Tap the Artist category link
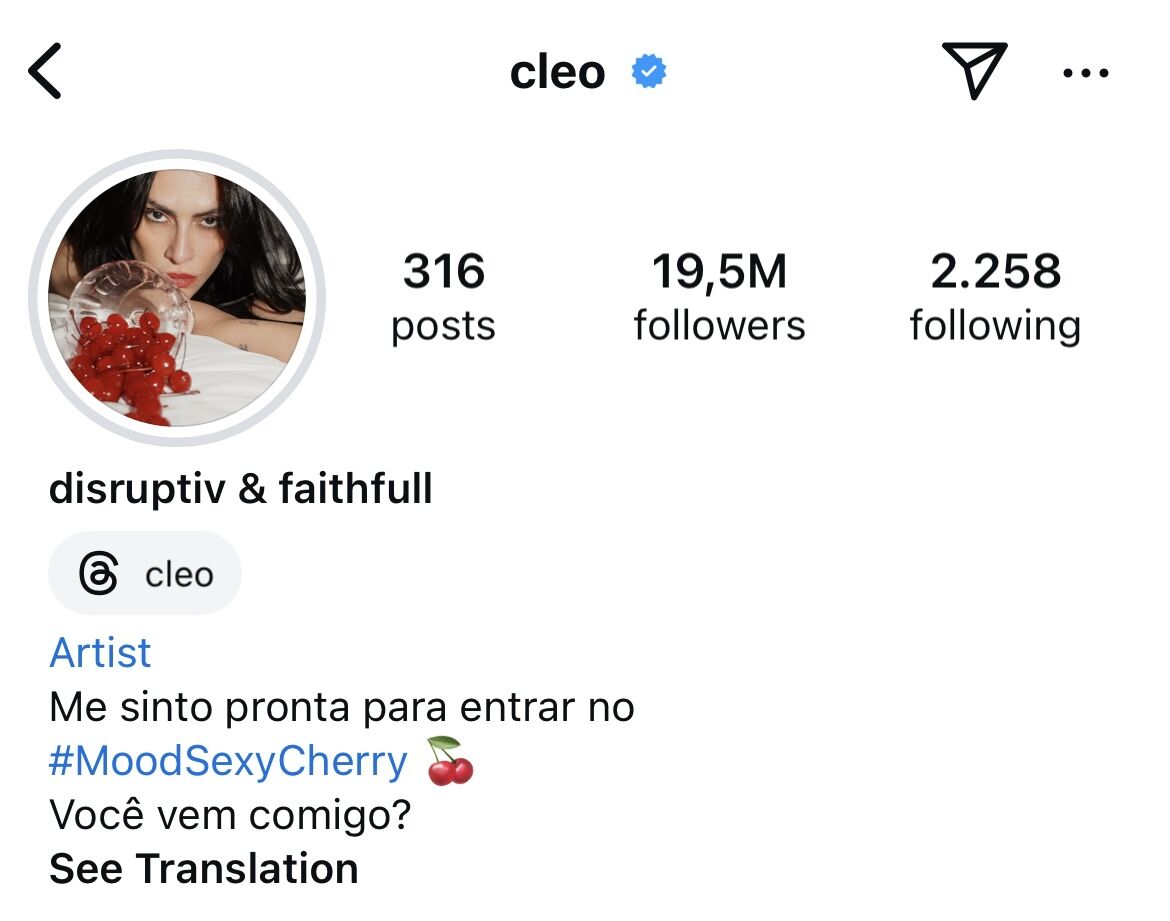The width and height of the screenshot is (1170, 921). [100, 653]
